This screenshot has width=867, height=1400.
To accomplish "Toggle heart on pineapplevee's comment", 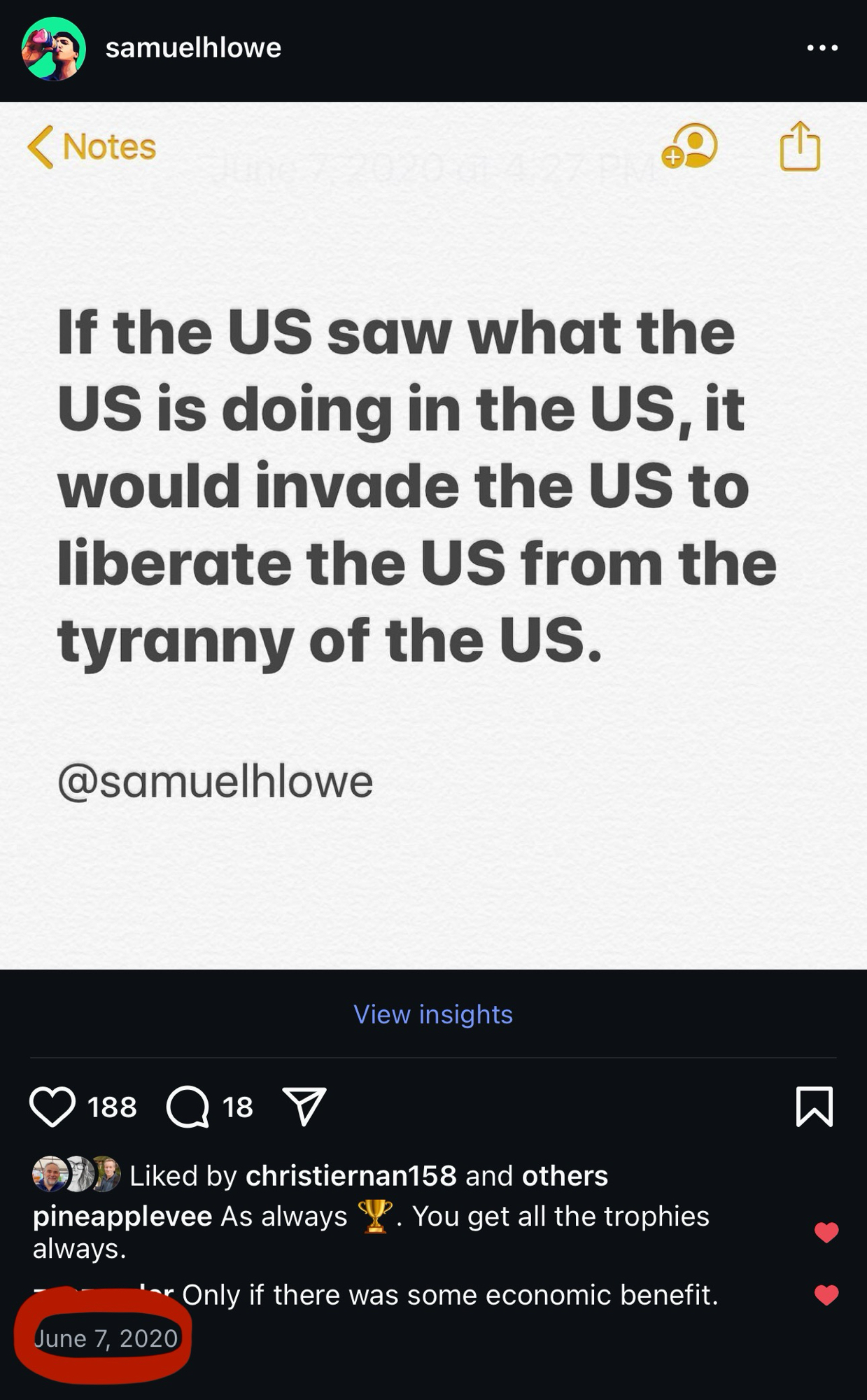I will [826, 1232].
